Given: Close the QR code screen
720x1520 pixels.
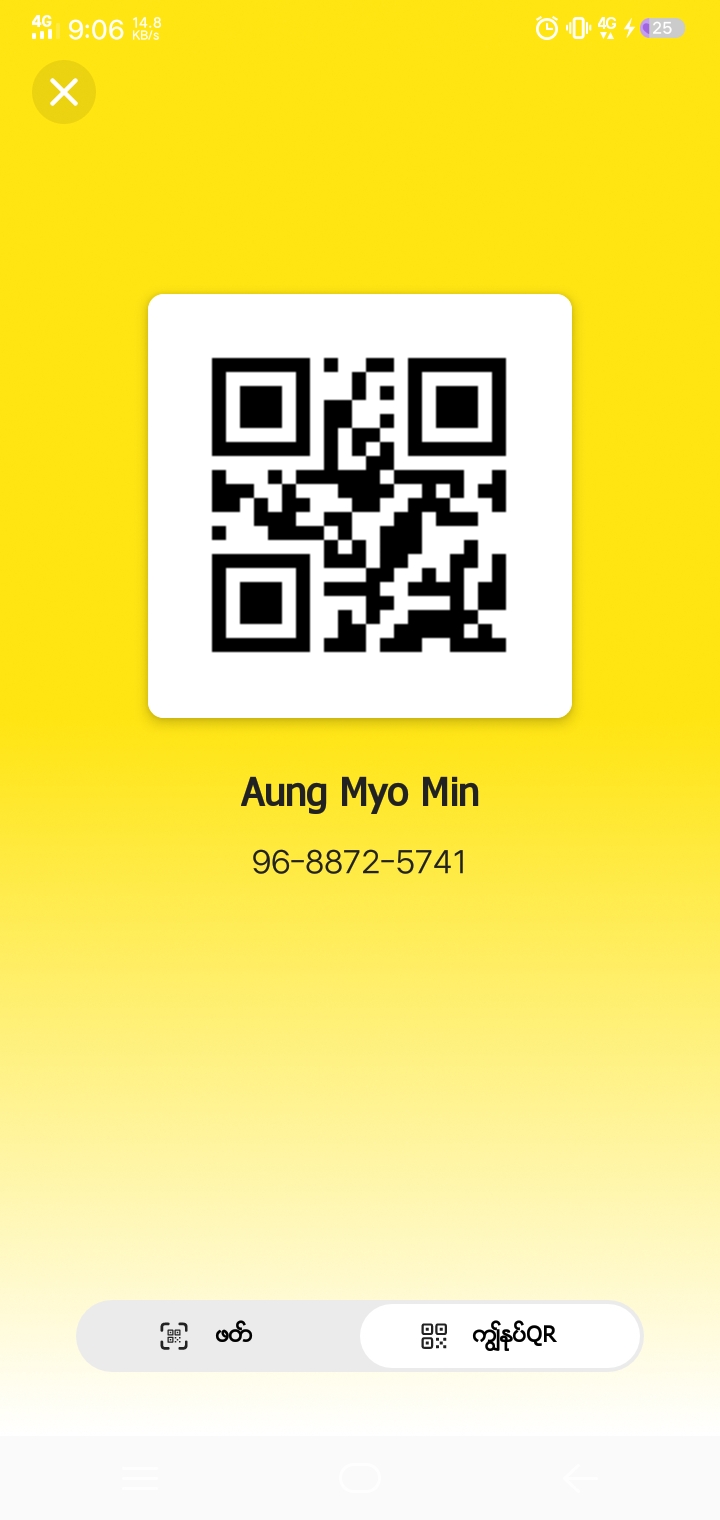Looking at the screenshot, I should pyautogui.click(x=64, y=92).
